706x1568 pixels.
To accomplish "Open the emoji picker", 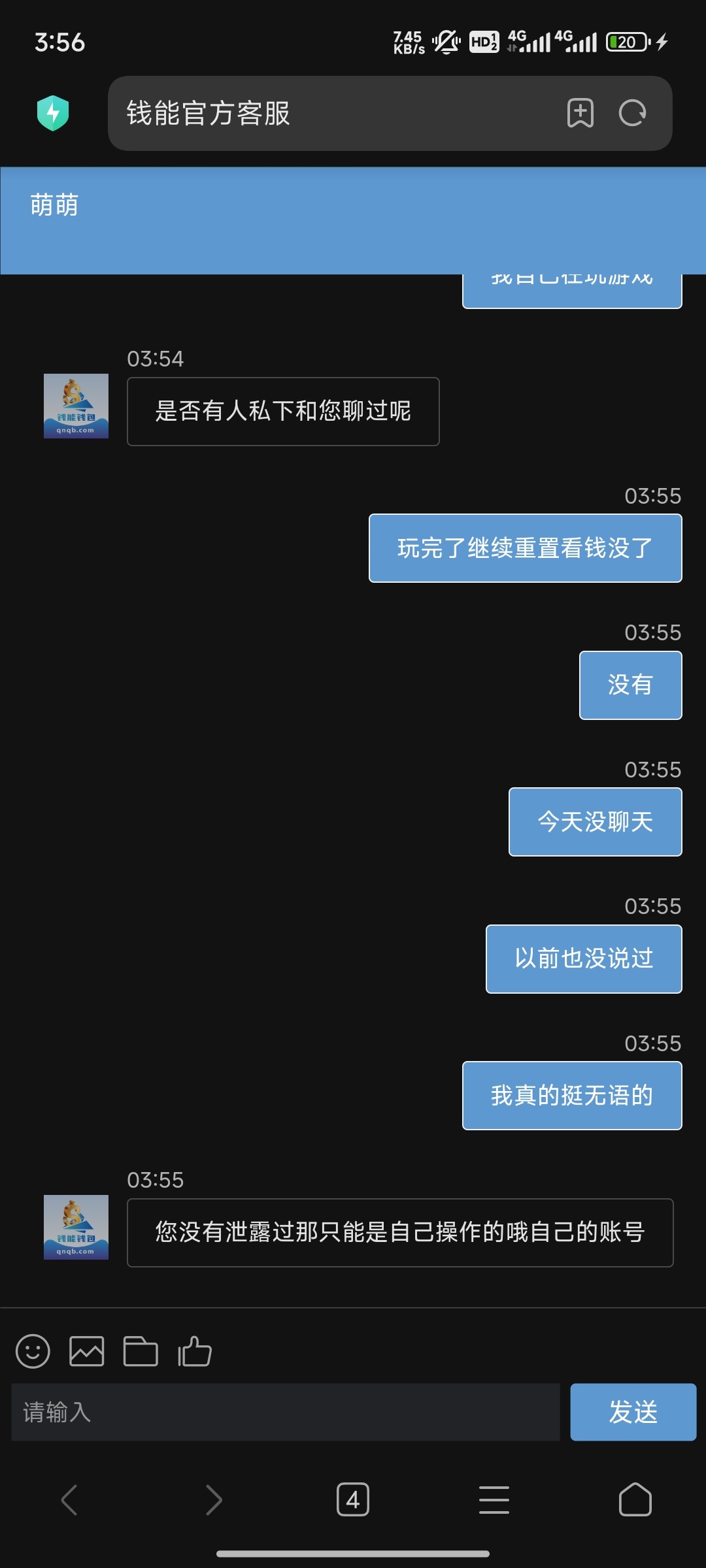I will [x=33, y=1350].
